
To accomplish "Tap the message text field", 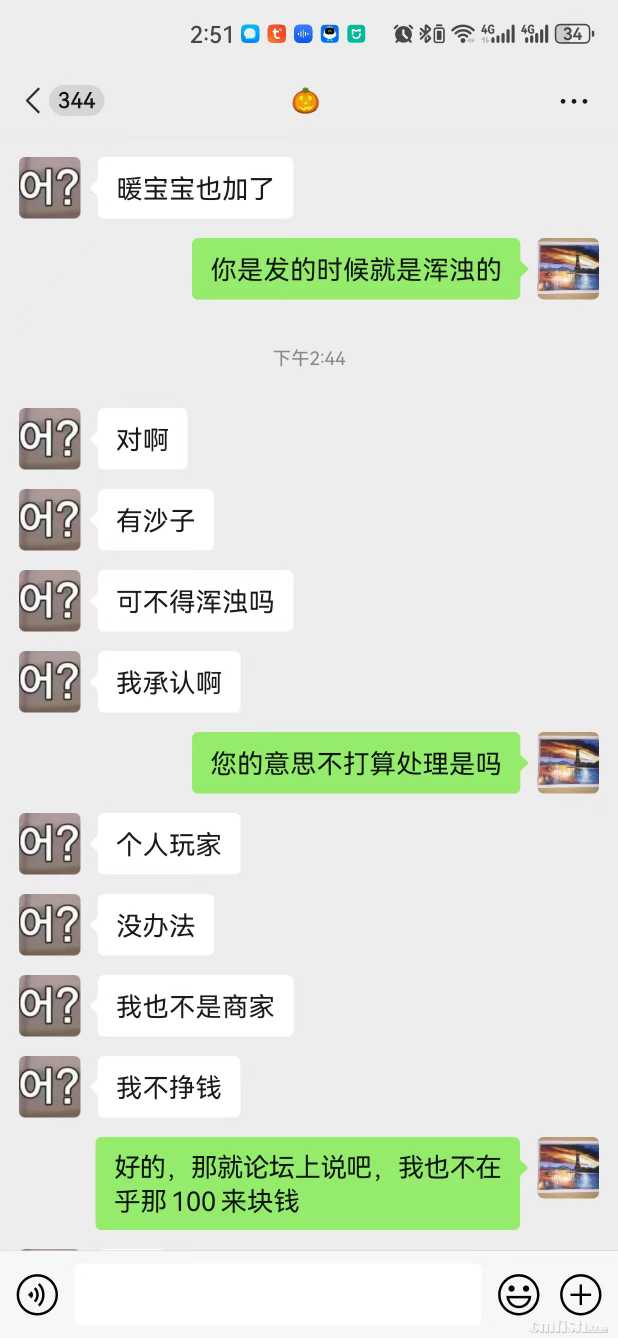I will click(278, 1295).
